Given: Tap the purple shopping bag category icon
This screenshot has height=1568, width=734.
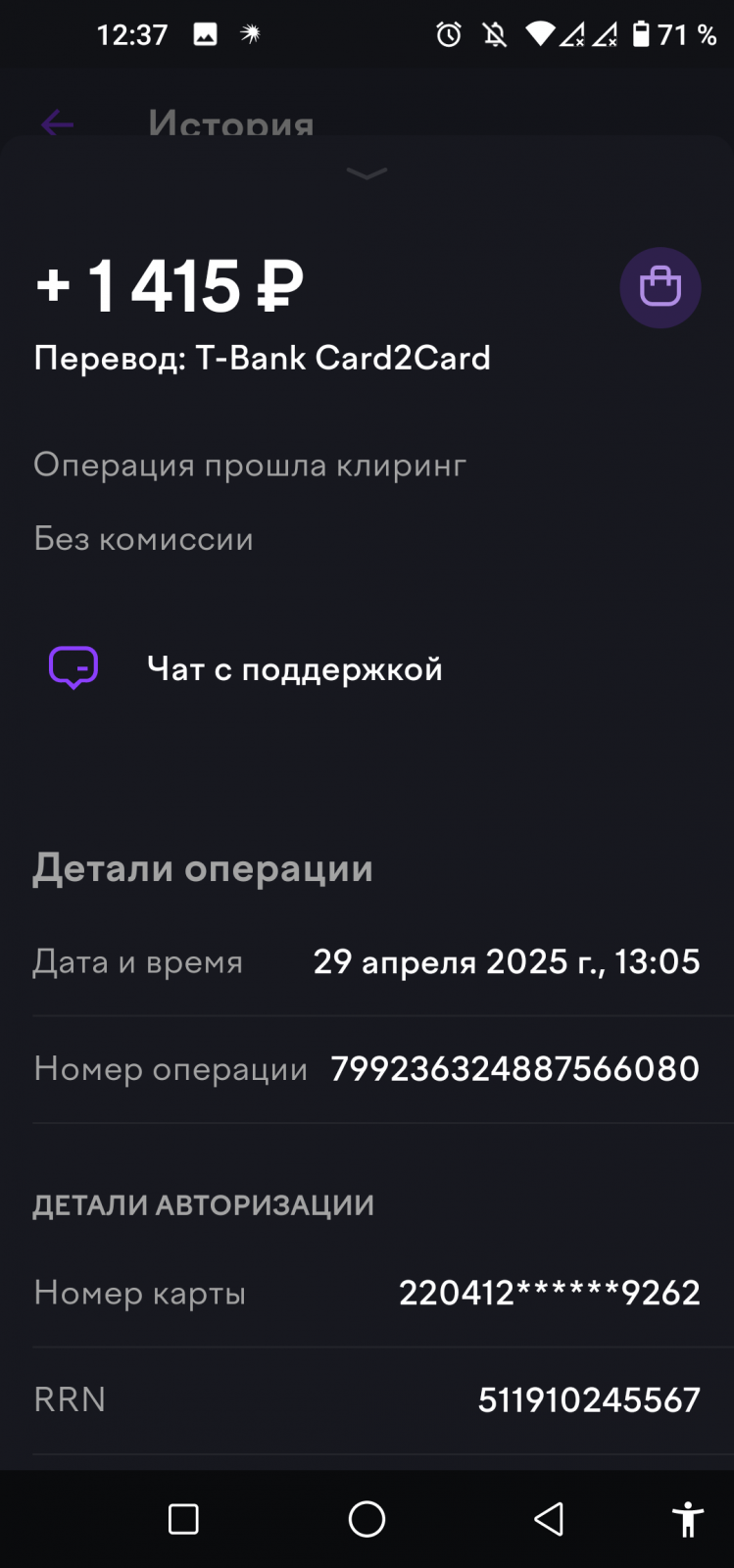Looking at the screenshot, I should [660, 287].
